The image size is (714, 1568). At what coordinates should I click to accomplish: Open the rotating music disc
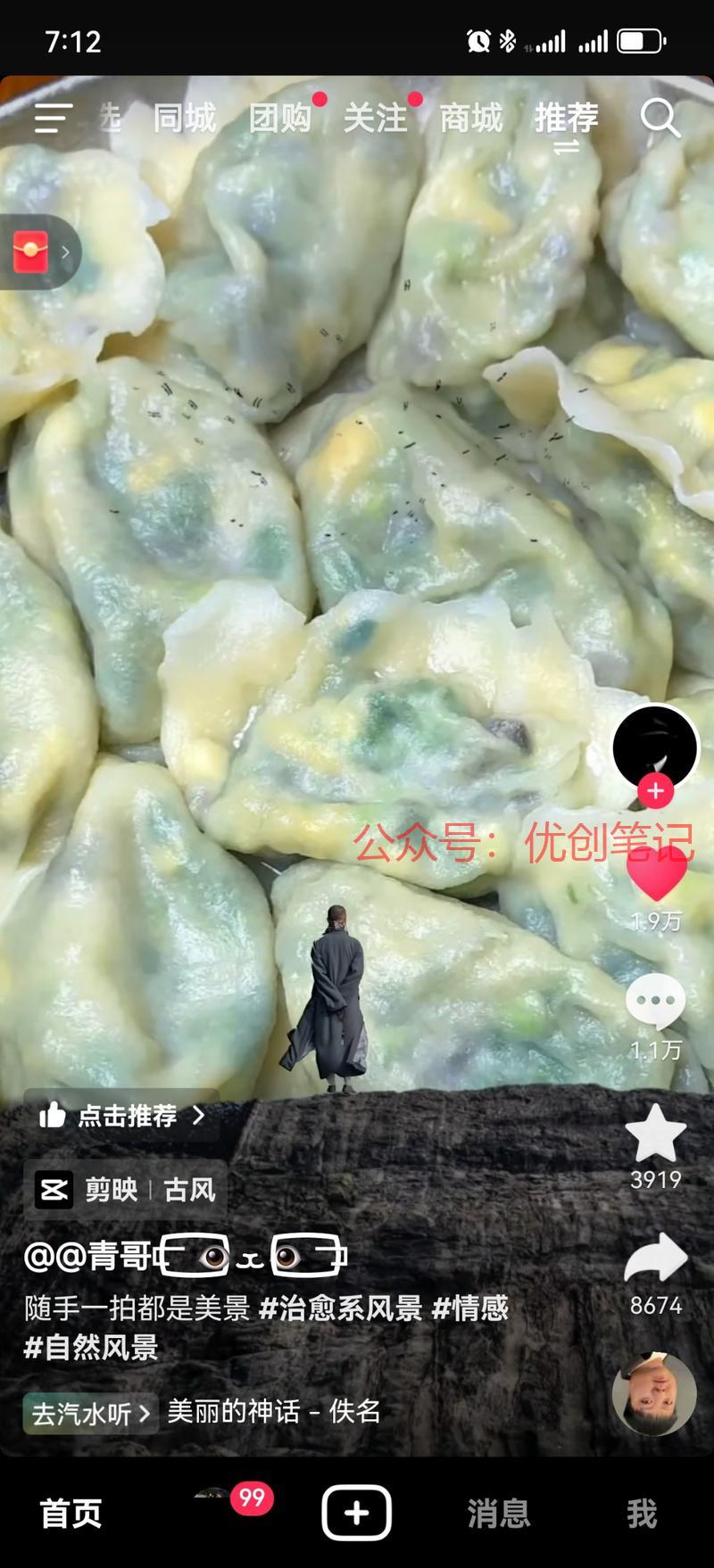click(x=654, y=1394)
